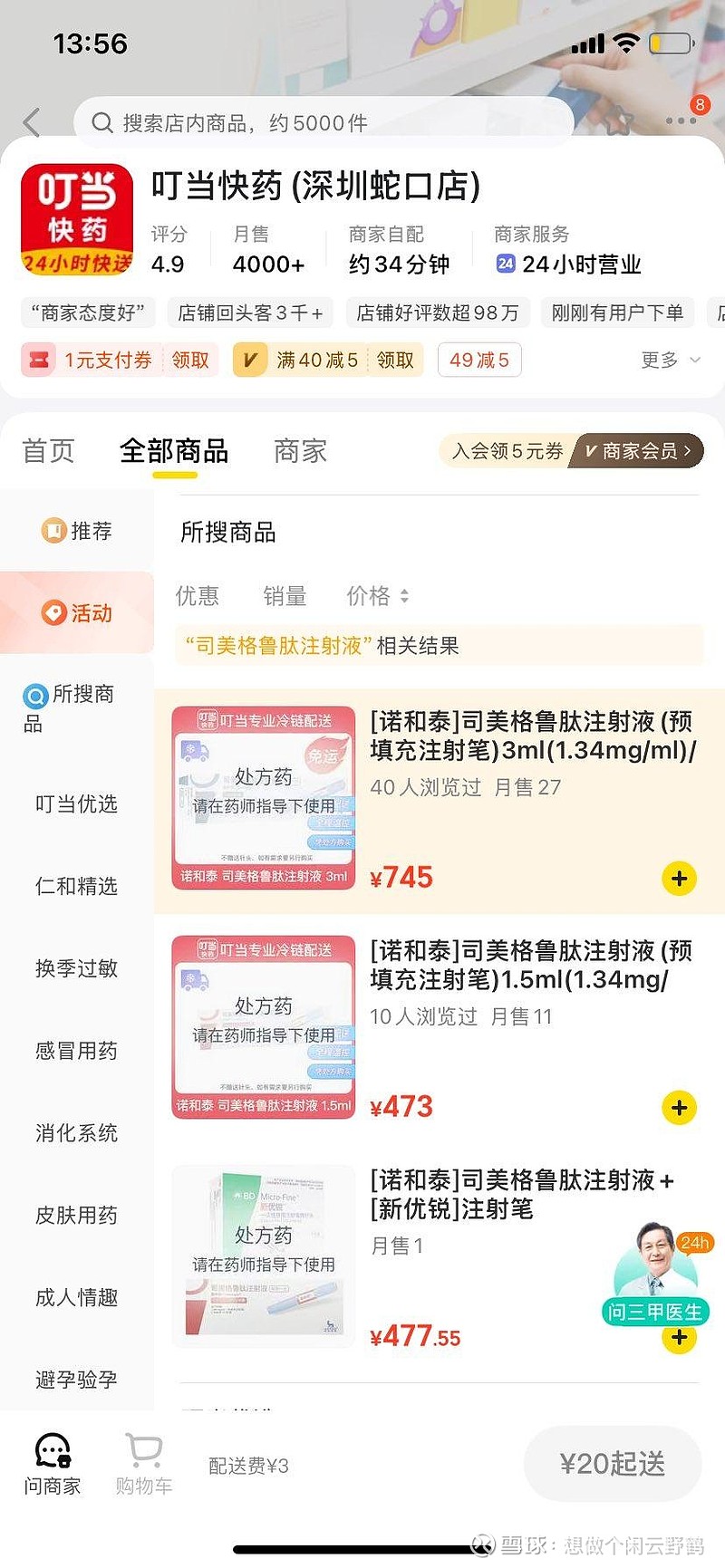Switch to the 全部商品 tab
The image size is (725, 1568).
[175, 450]
